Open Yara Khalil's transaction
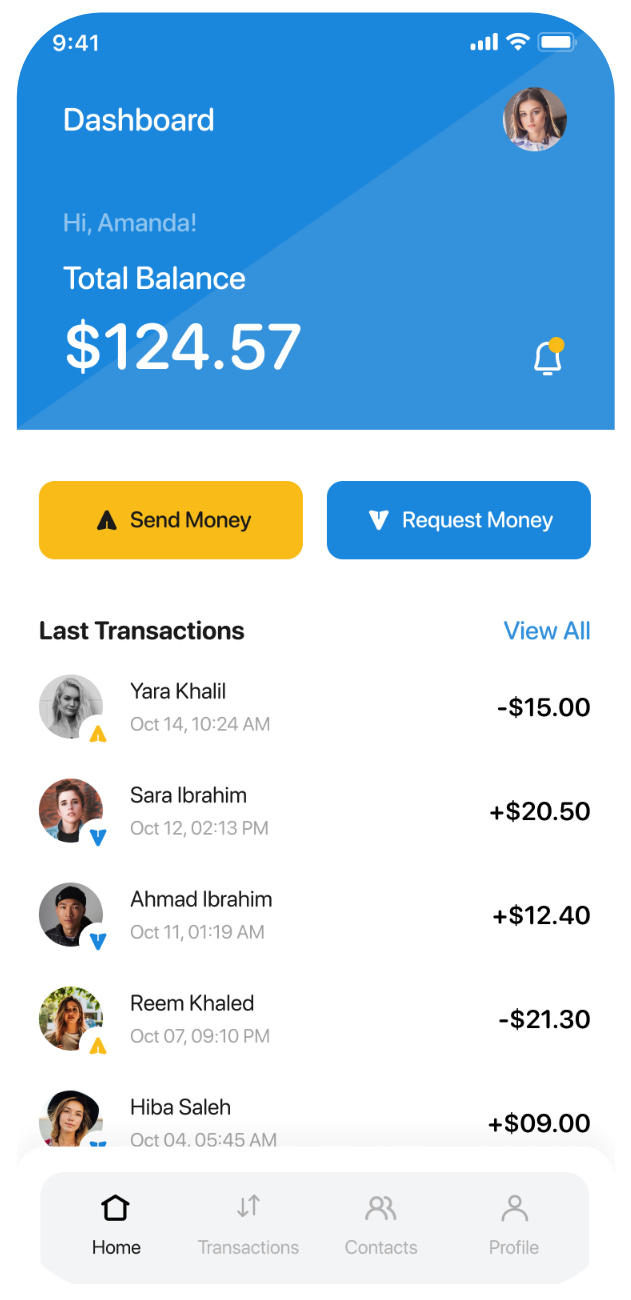This screenshot has width=631, height=1300. point(314,707)
